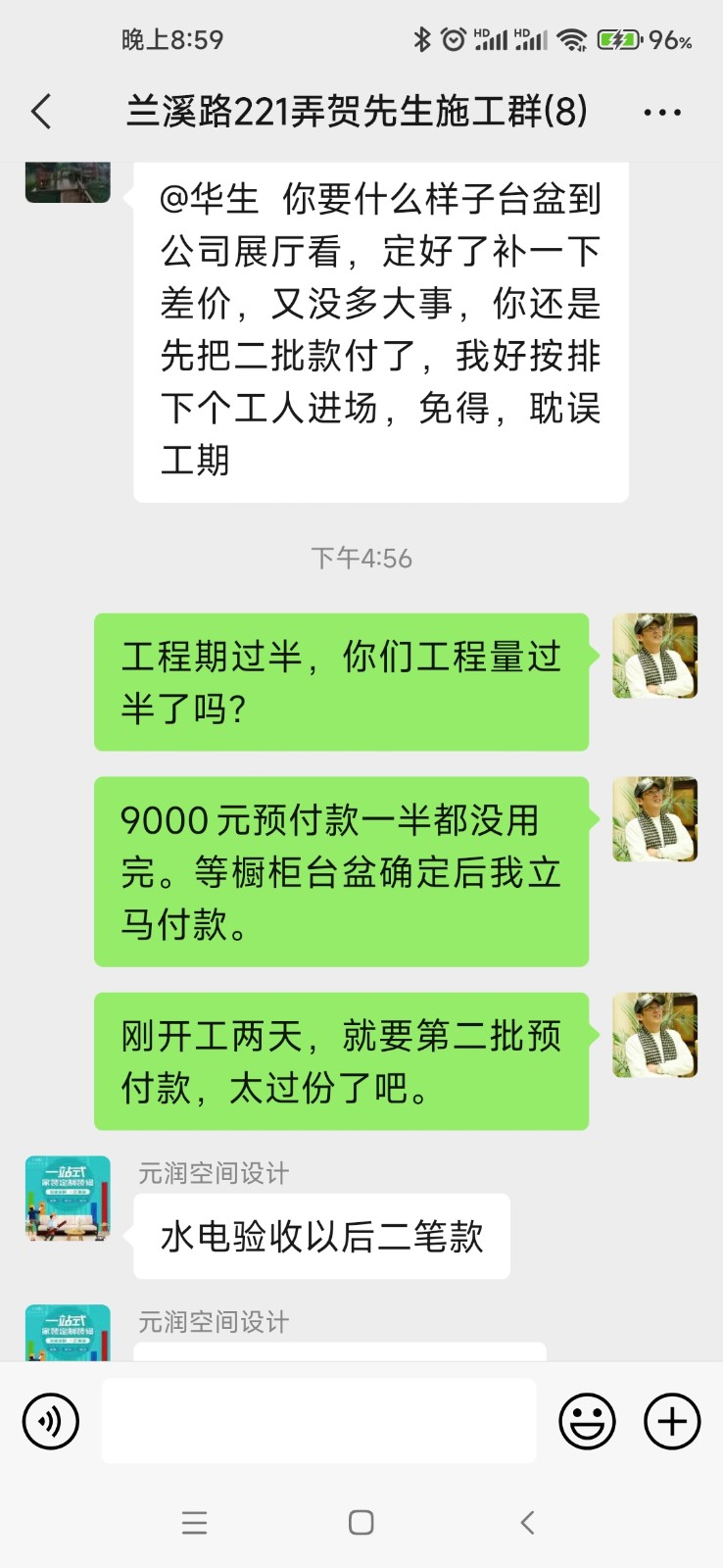Open sender avatar beside 9000元预付款 message

tap(654, 819)
